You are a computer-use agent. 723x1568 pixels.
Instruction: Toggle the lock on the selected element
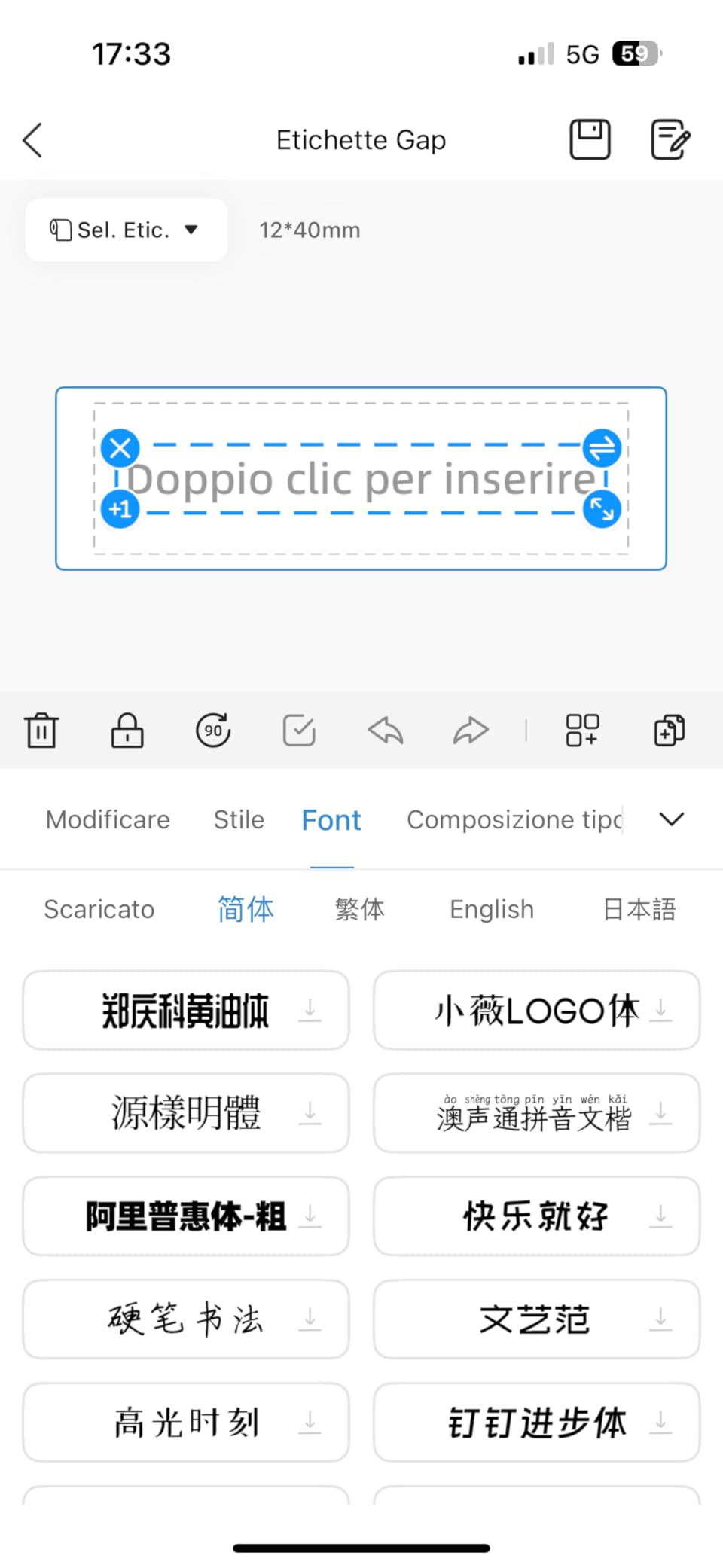pos(127,729)
